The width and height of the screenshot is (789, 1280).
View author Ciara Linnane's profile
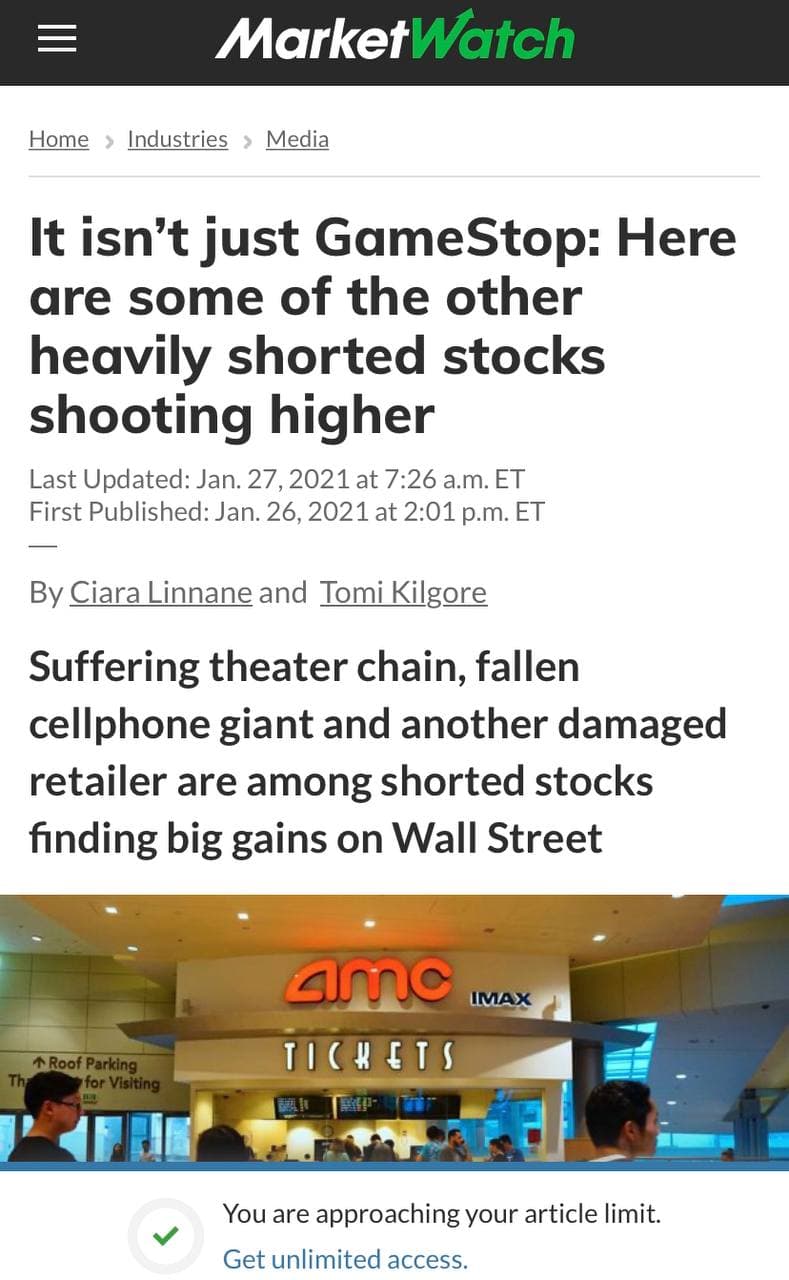(160, 593)
